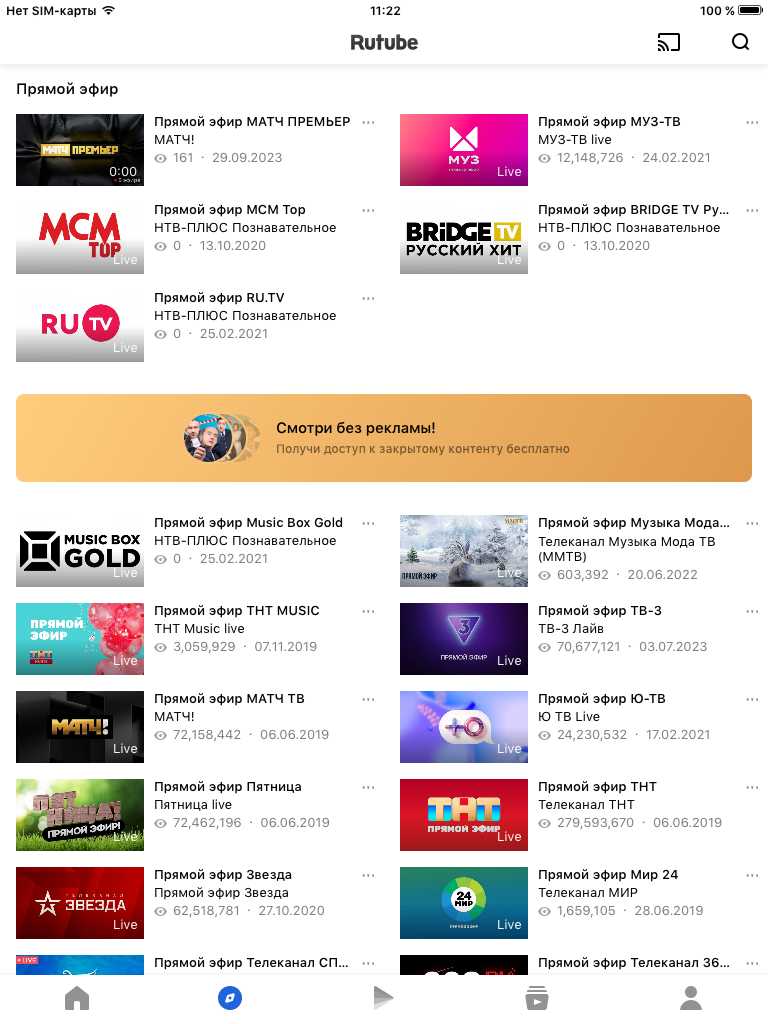Open Прямой эфир МАТЧ ТВ stream
The image size is (768, 1024).
tap(80, 727)
